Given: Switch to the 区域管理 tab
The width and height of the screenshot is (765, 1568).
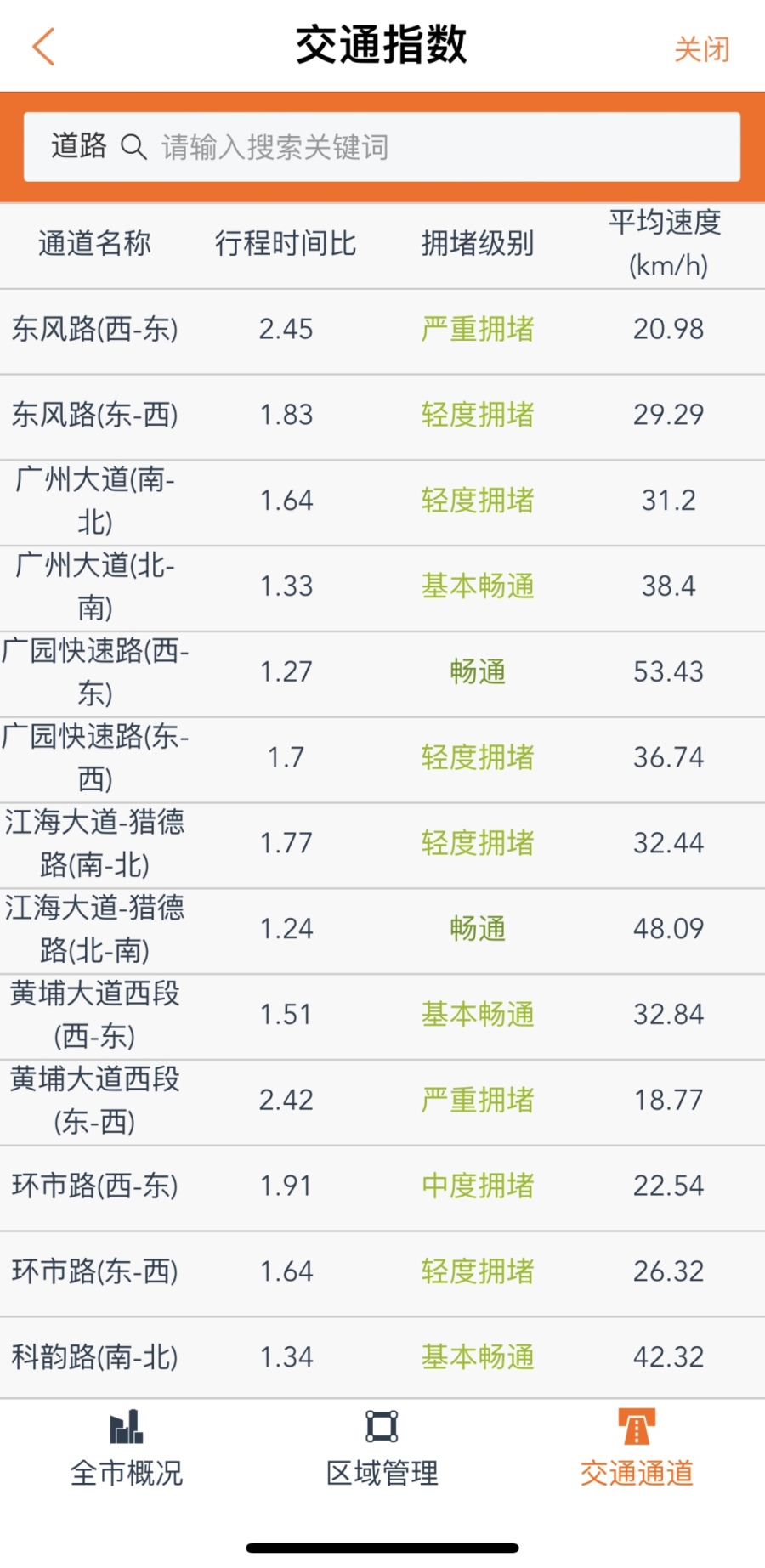Looking at the screenshot, I should (382, 1450).
